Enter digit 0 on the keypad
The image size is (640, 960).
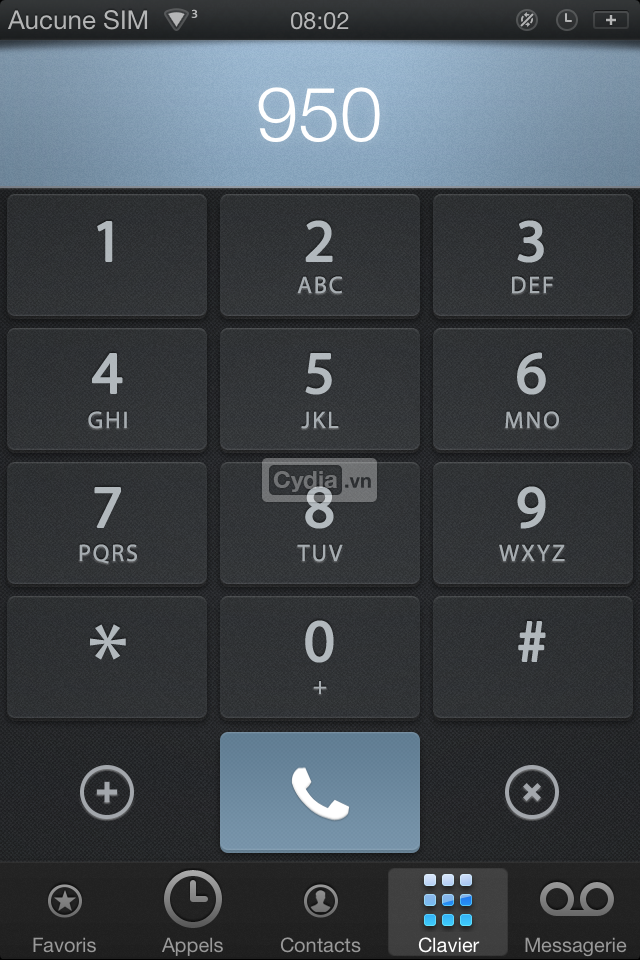(x=320, y=657)
